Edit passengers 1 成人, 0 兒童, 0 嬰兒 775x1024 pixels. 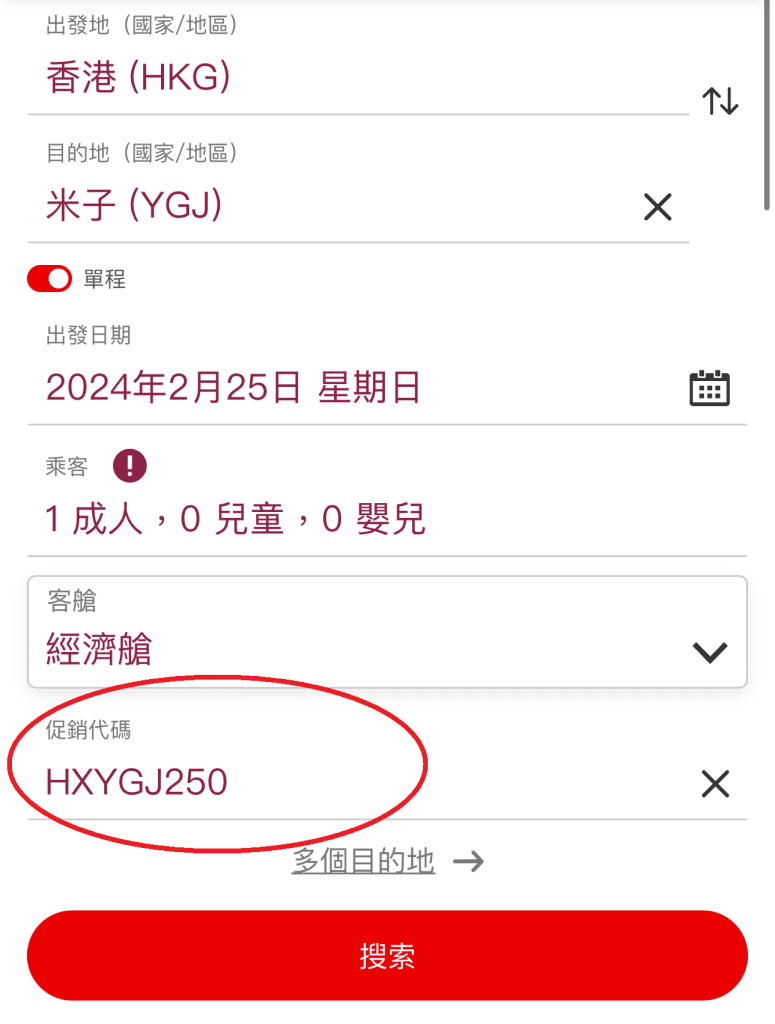(300, 519)
